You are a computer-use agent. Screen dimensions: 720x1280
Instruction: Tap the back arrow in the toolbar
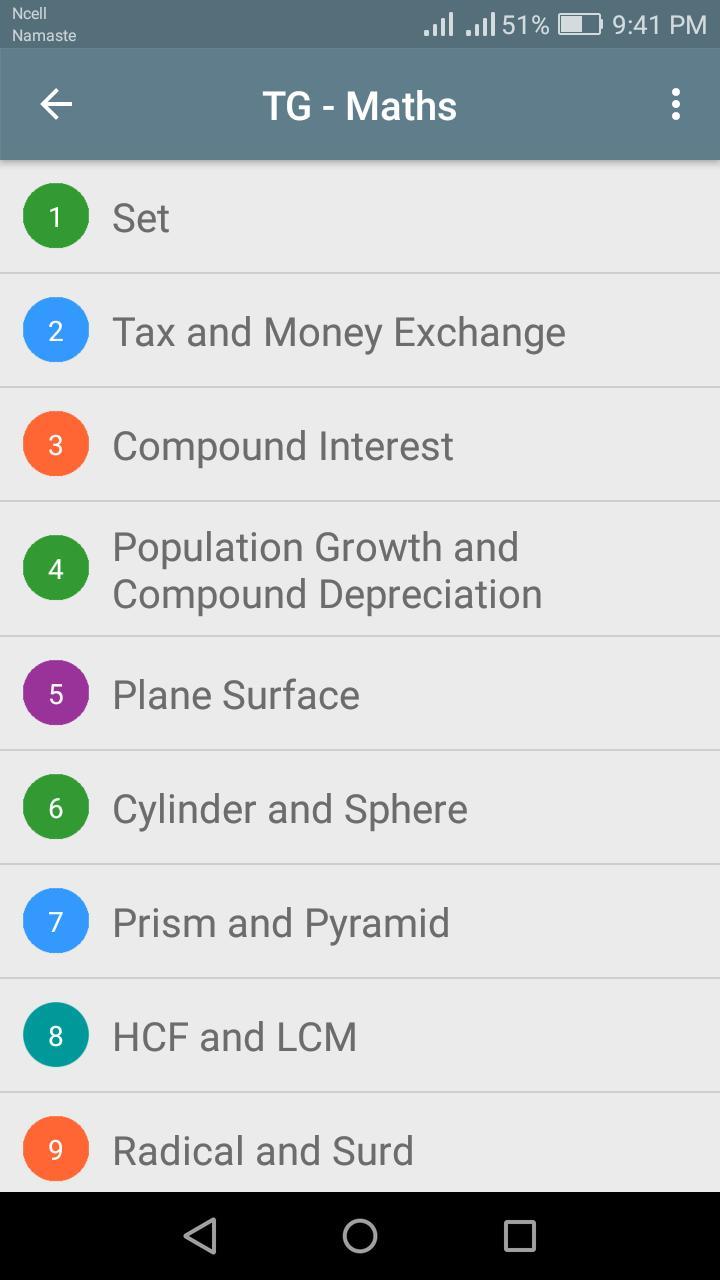pyautogui.click(x=55, y=104)
